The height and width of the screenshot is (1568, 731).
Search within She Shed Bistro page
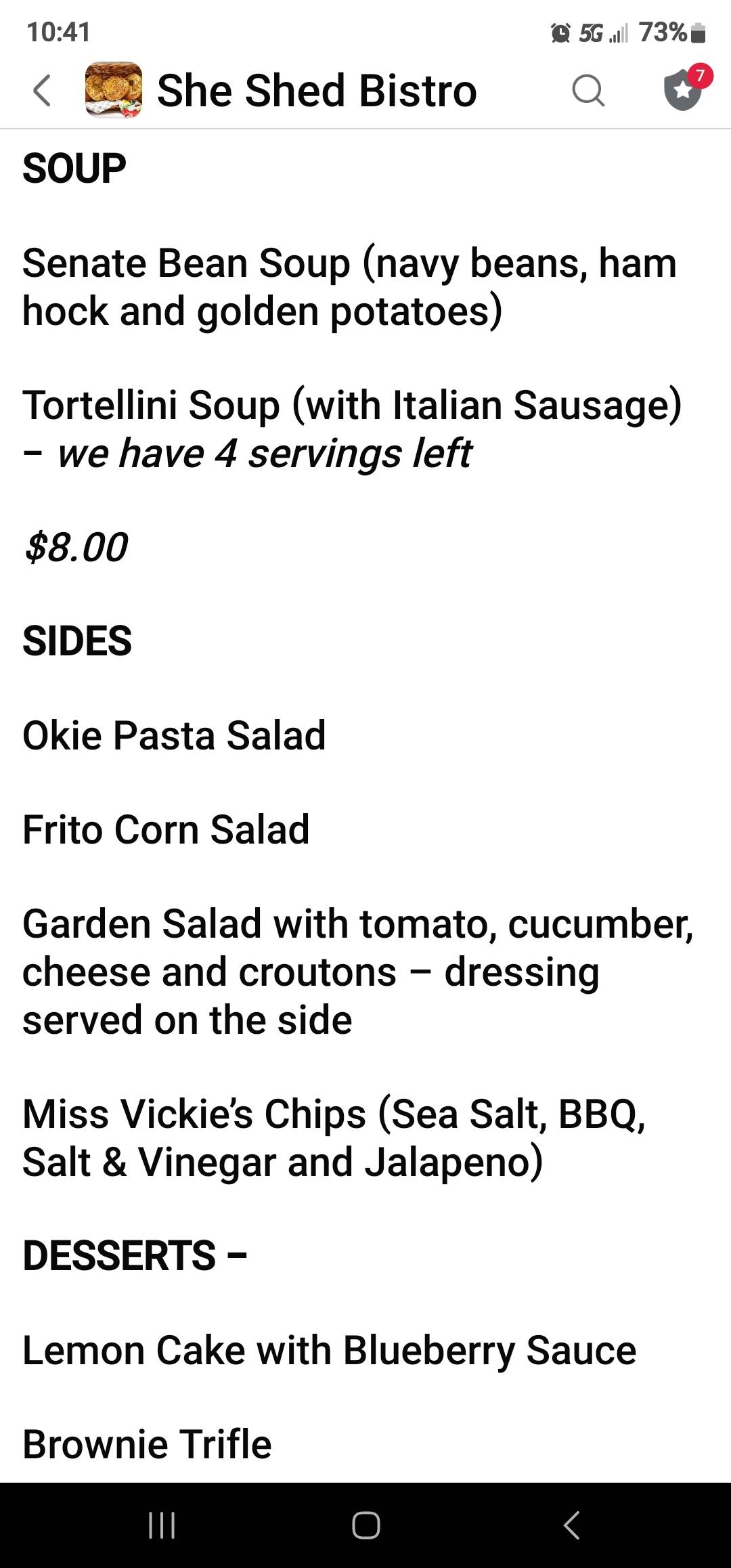[x=588, y=91]
